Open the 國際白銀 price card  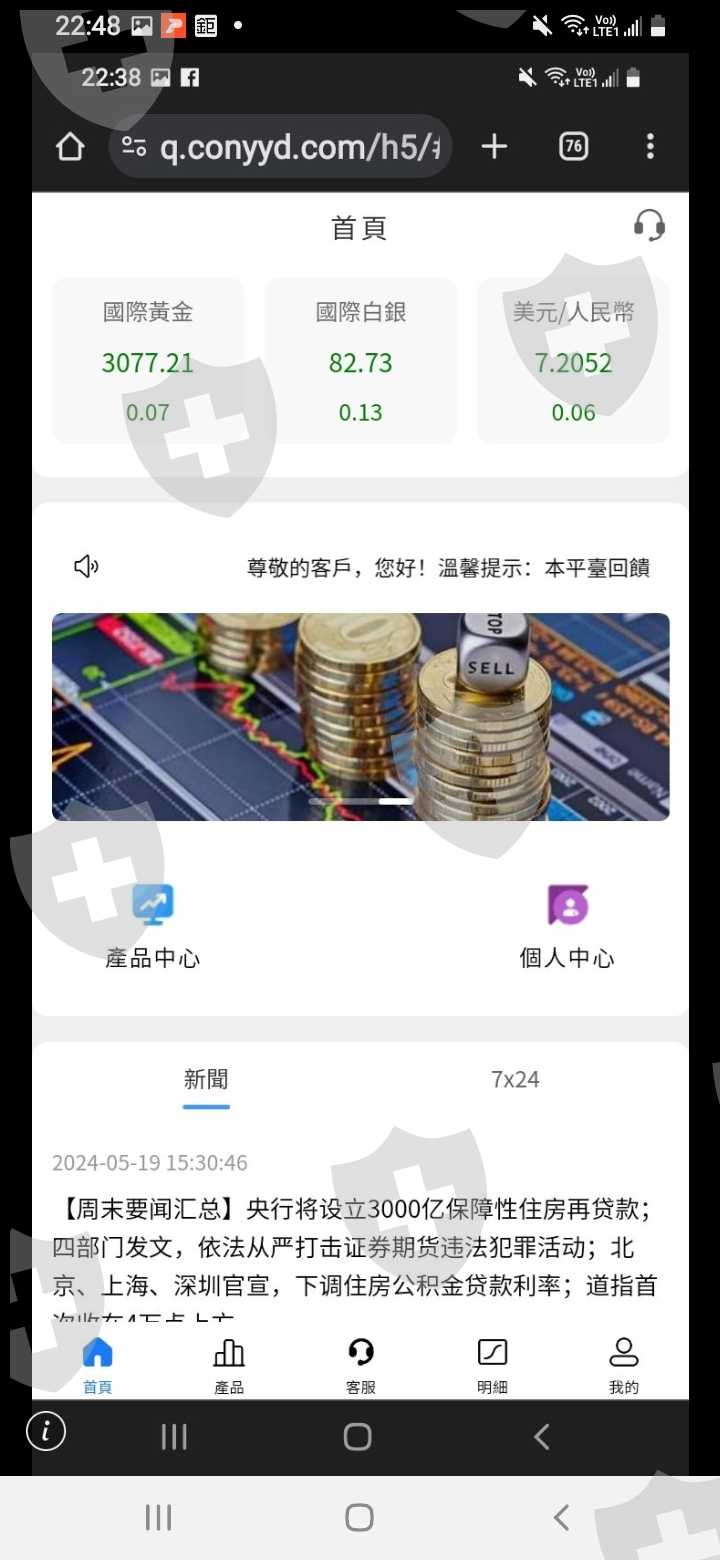coord(361,360)
